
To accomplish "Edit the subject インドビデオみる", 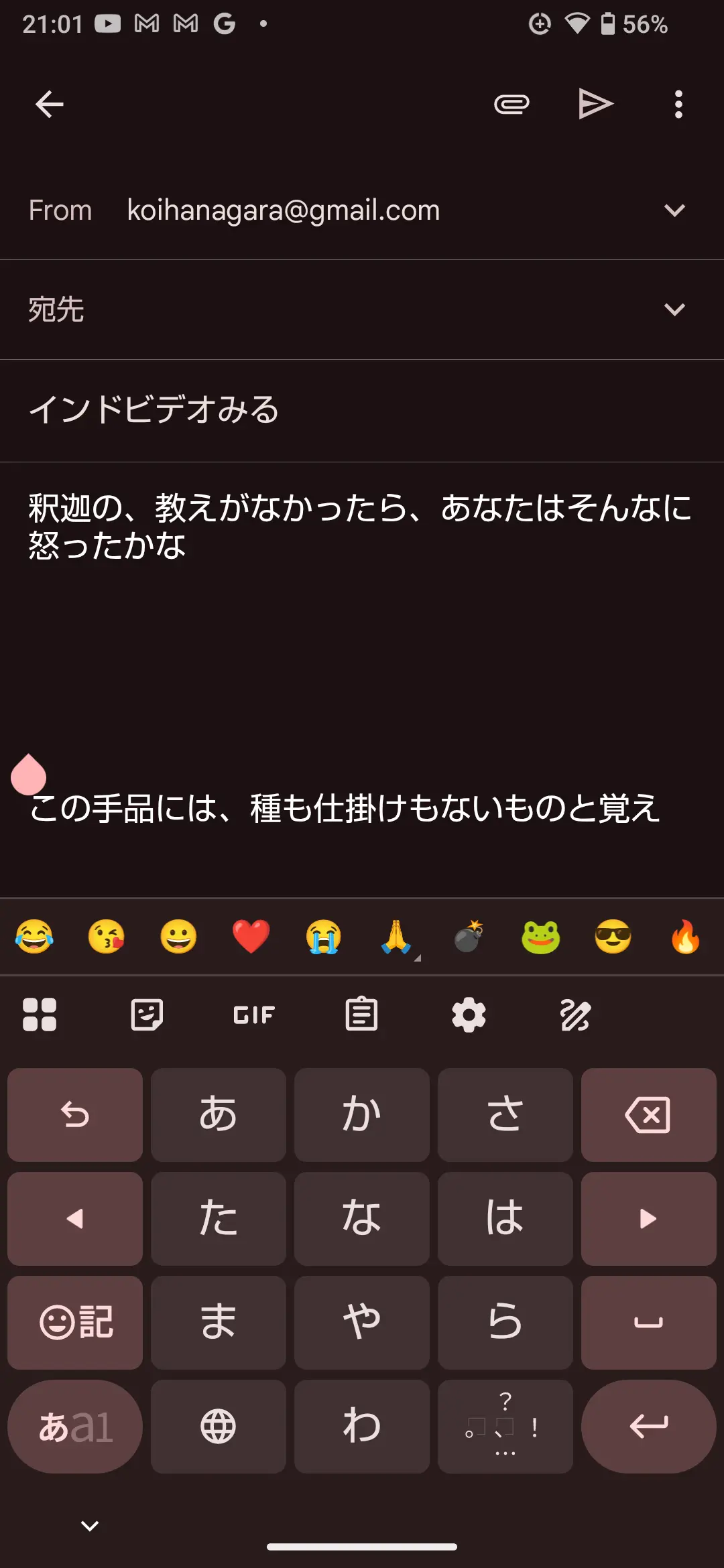I will coord(154,409).
